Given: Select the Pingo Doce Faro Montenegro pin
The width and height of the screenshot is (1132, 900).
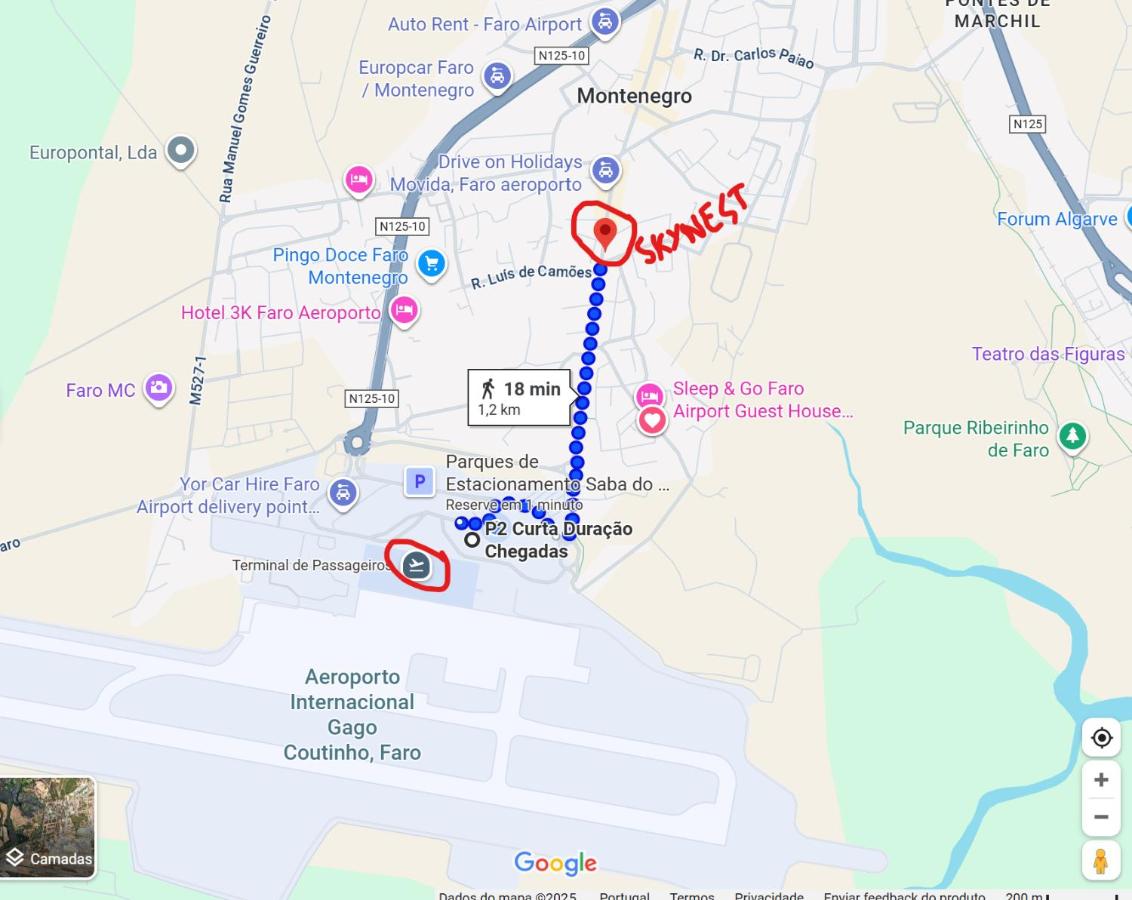Looking at the screenshot, I should [x=431, y=264].
